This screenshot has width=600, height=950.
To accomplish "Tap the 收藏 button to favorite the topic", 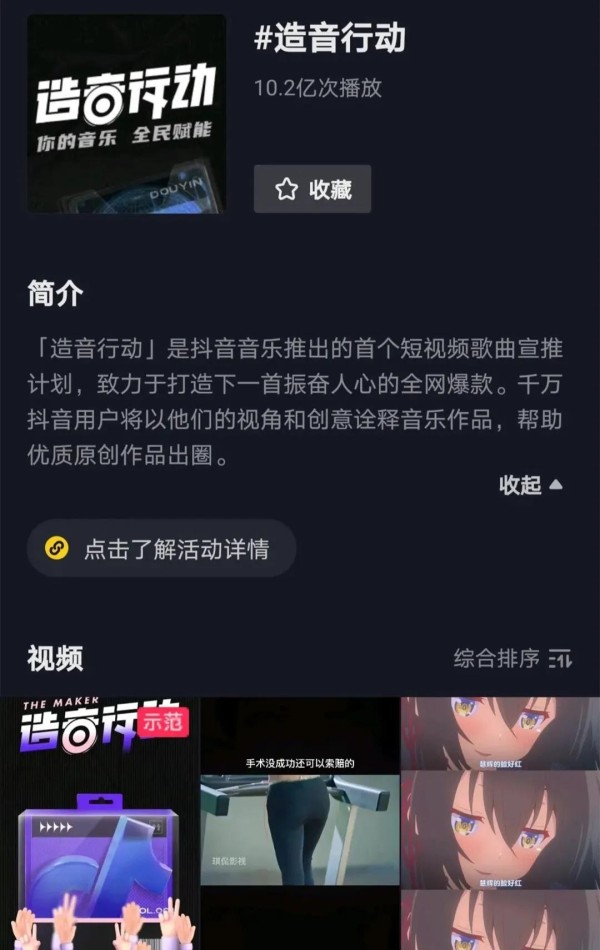I will click(x=312, y=189).
